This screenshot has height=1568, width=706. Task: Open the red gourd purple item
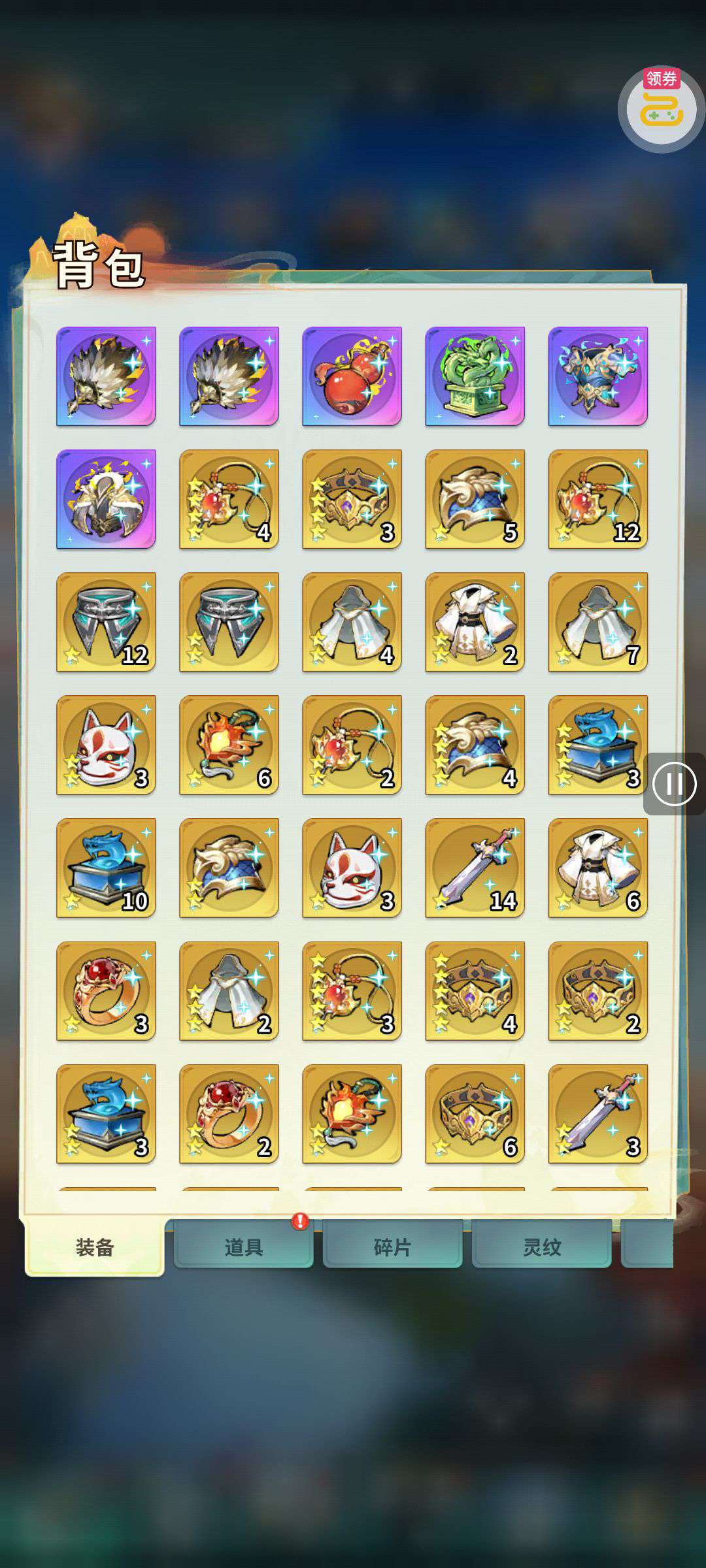point(352,376)
